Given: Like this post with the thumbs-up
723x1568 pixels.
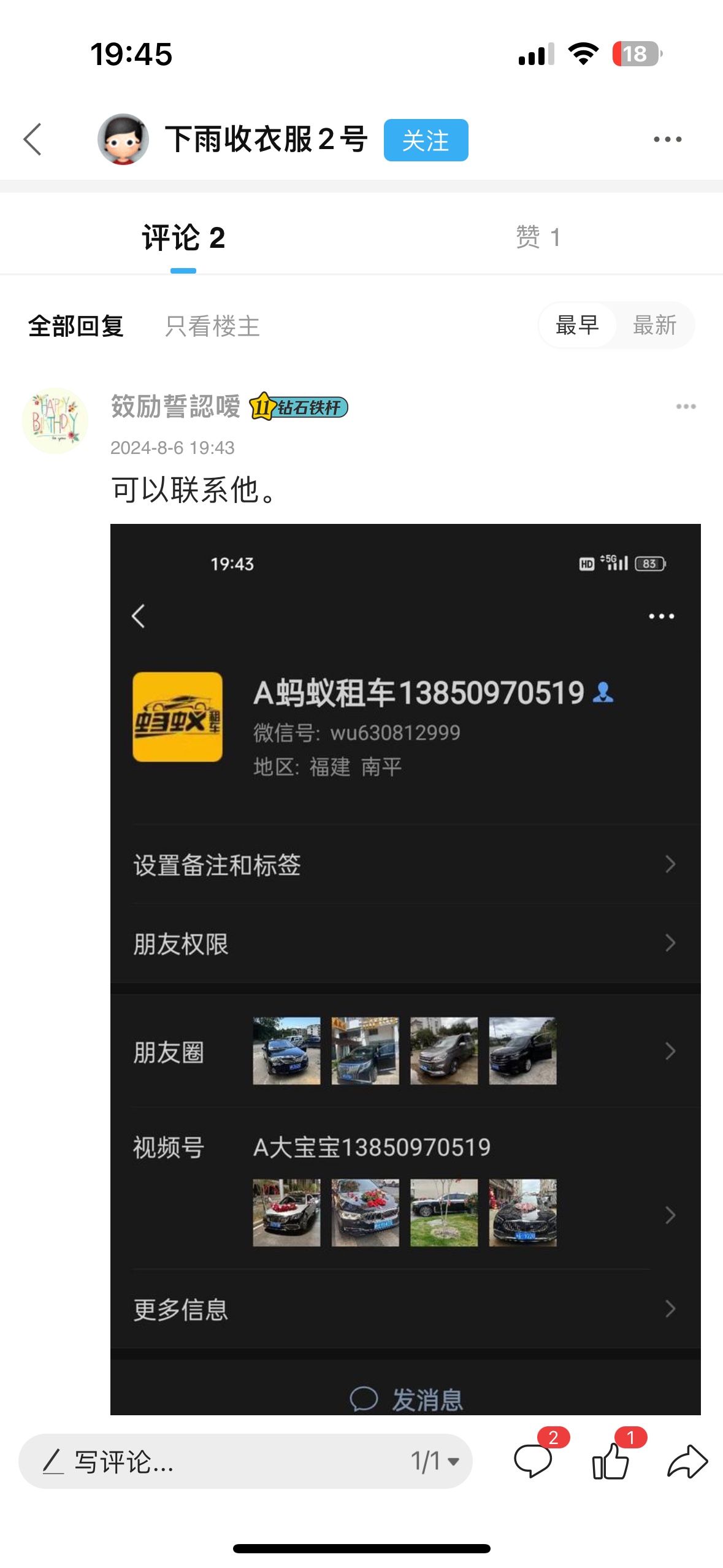Looking at the screenshot, I should 610,1461.
